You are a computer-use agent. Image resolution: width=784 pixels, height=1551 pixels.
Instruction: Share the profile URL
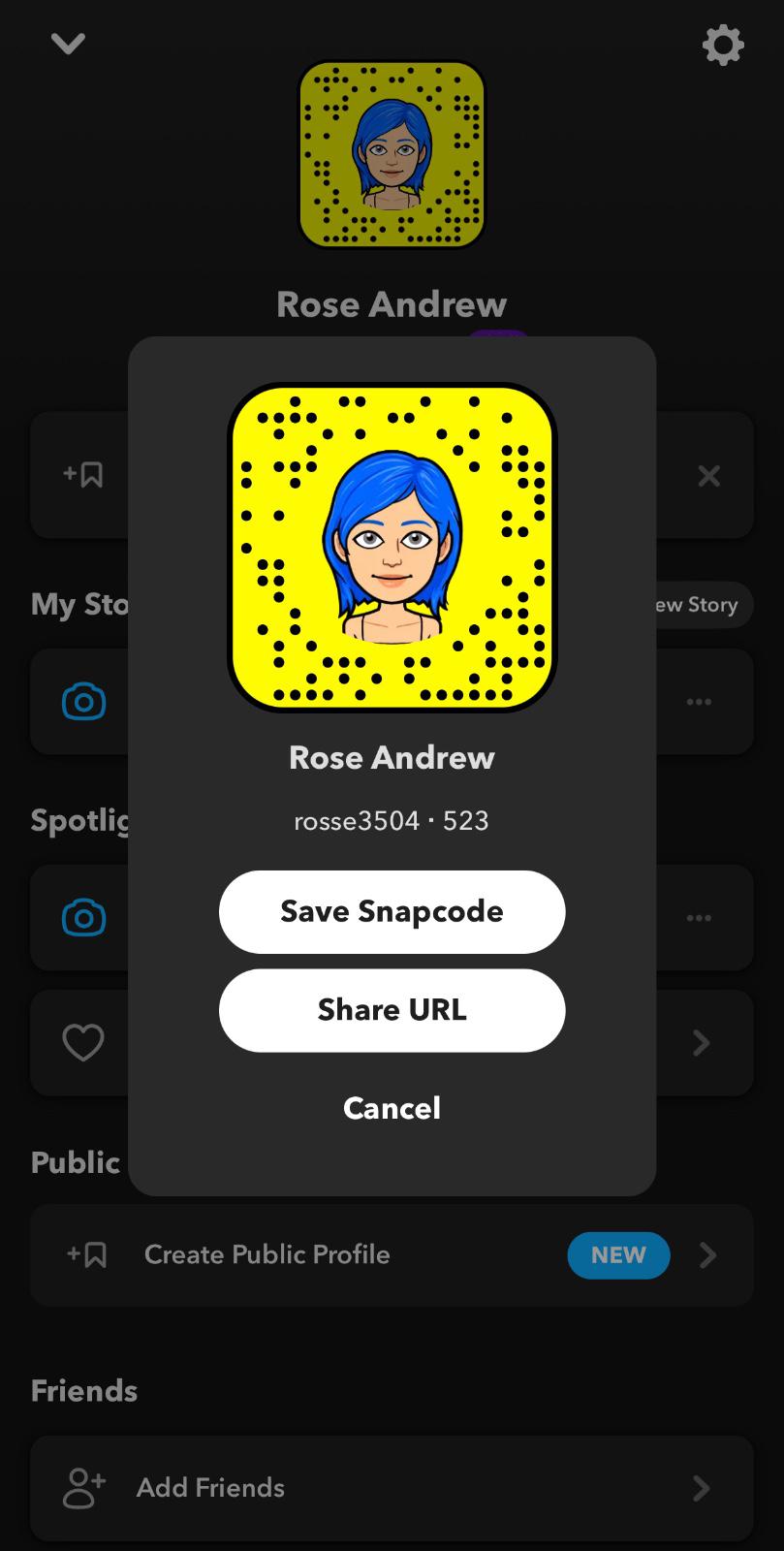[x=392, y=1010]
